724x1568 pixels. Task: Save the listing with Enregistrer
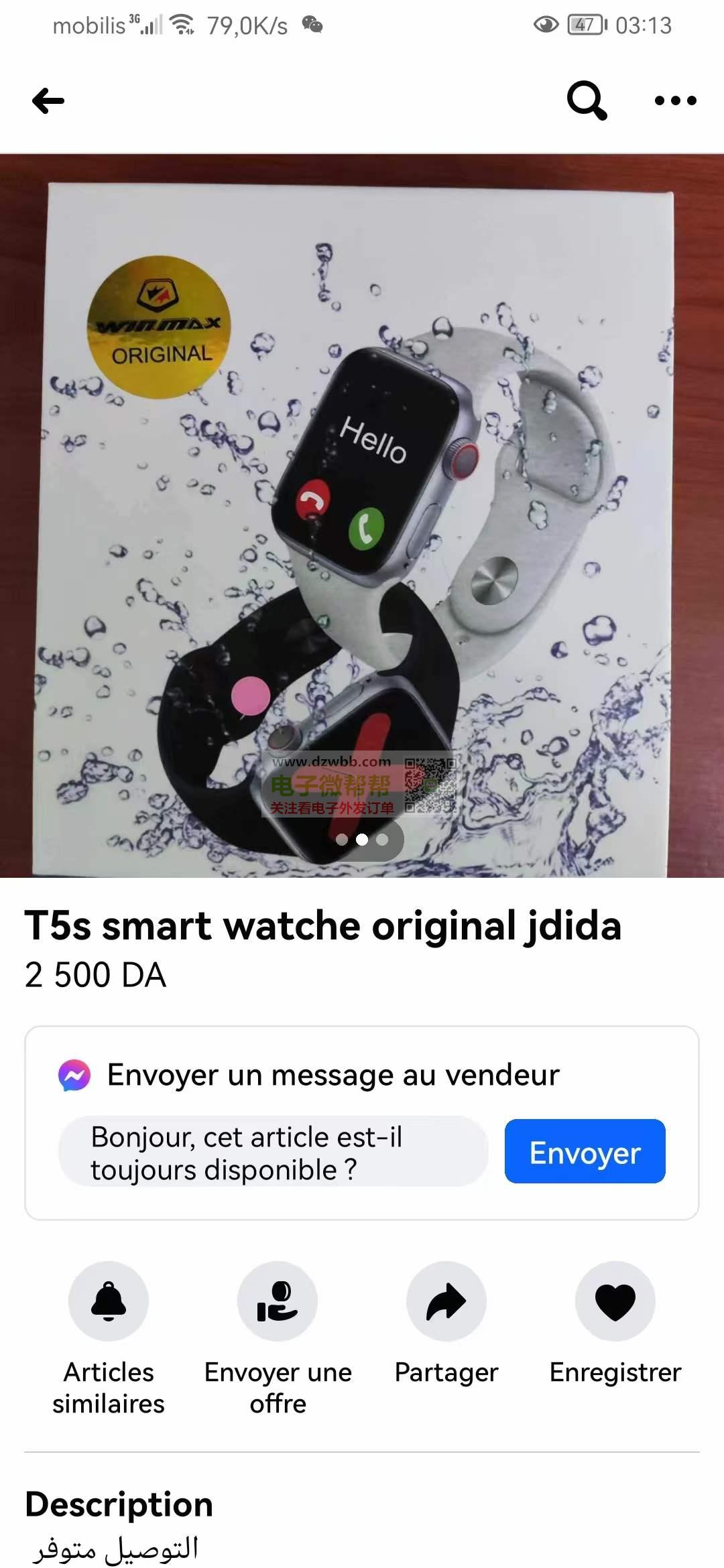coord(615,1301)
